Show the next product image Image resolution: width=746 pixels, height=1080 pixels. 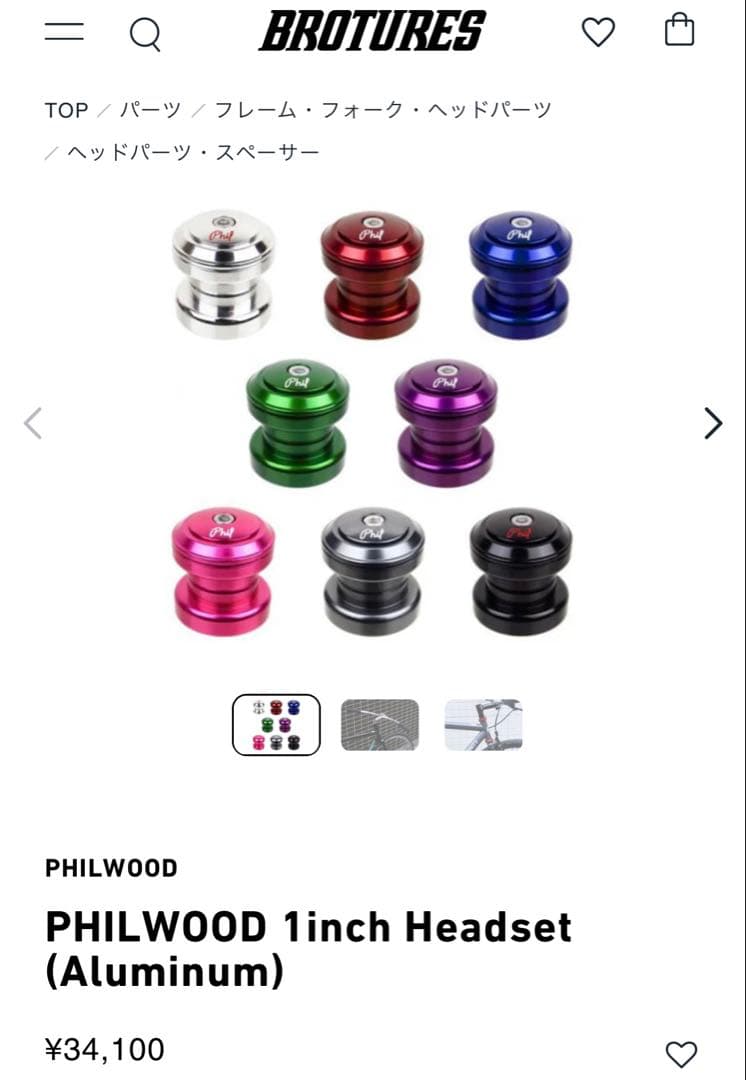pos(712,423)
